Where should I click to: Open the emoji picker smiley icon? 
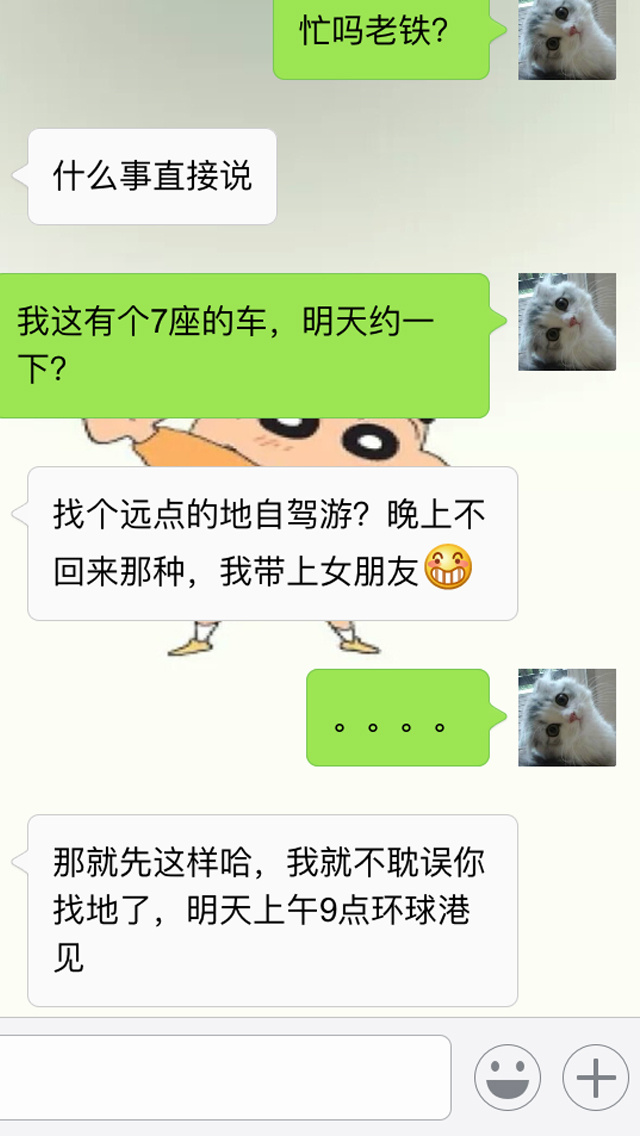pos(507,1078)
